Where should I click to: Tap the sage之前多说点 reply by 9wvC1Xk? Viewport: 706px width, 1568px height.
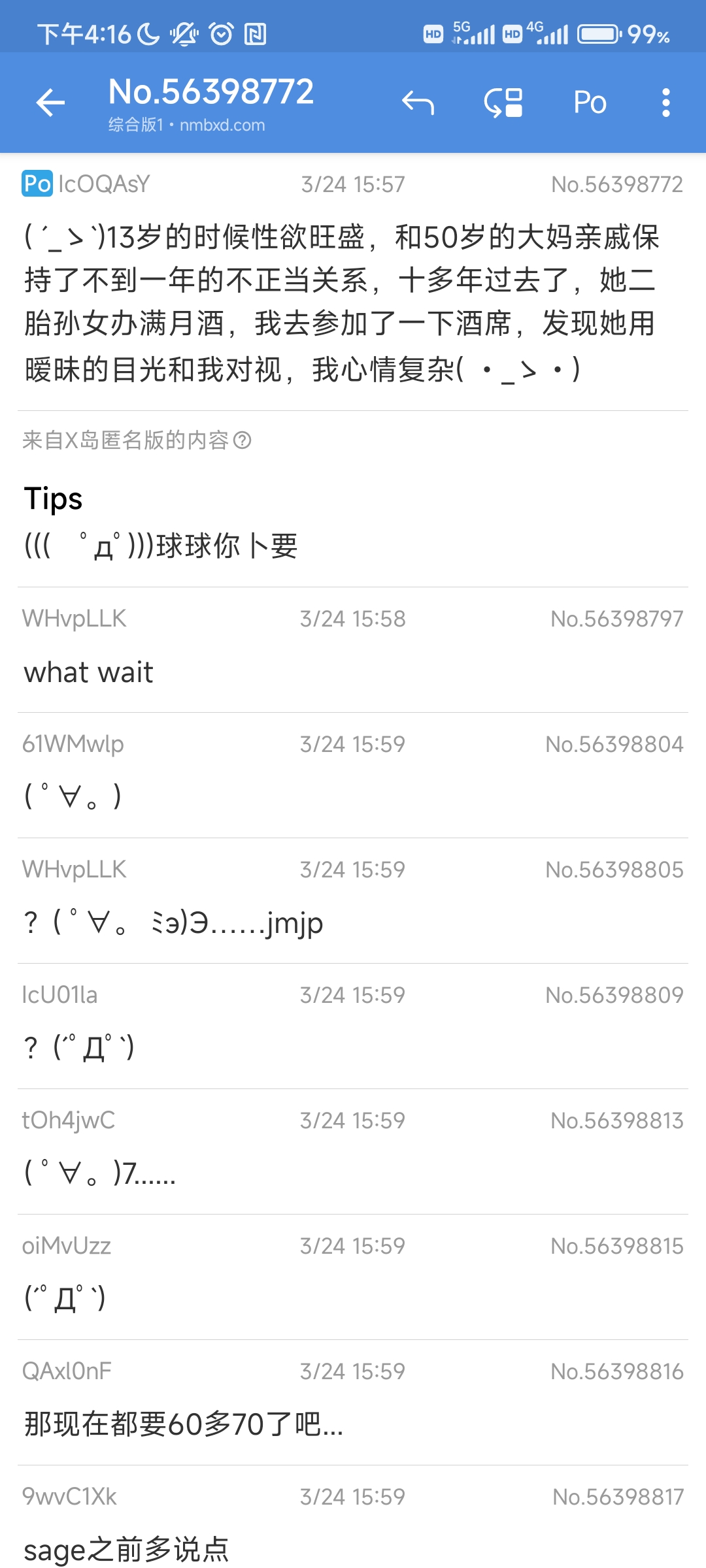[353, 1517]
